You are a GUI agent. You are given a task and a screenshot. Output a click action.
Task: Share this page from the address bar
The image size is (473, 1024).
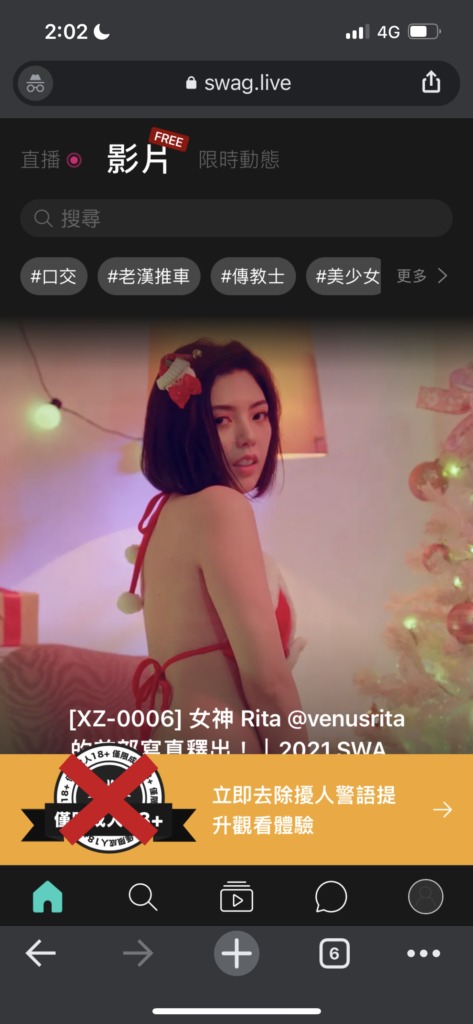(431, 83)
